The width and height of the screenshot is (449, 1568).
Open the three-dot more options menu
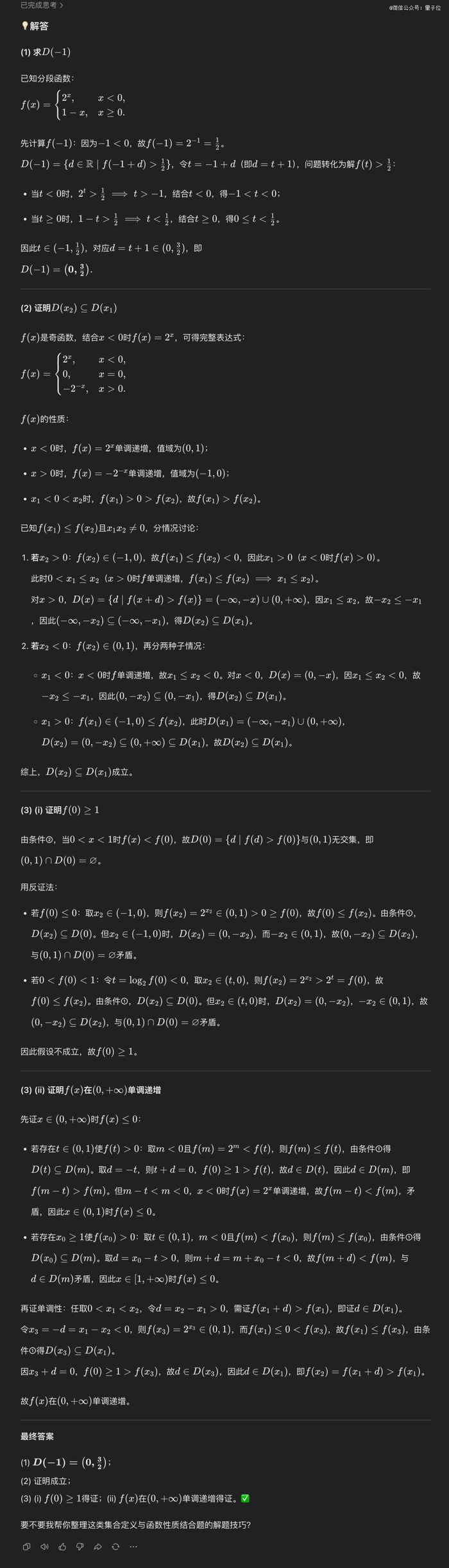pos(133,1546)
